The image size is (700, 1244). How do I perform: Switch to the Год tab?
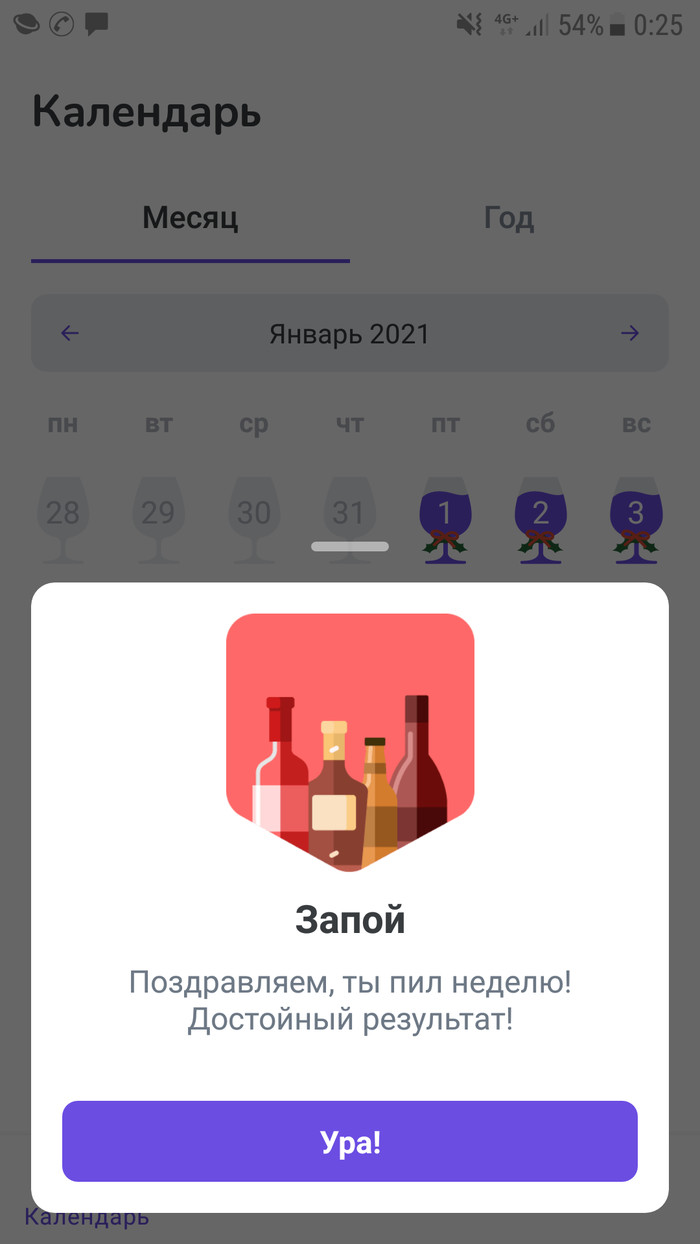pyautogui.click(x=508, y=218)
